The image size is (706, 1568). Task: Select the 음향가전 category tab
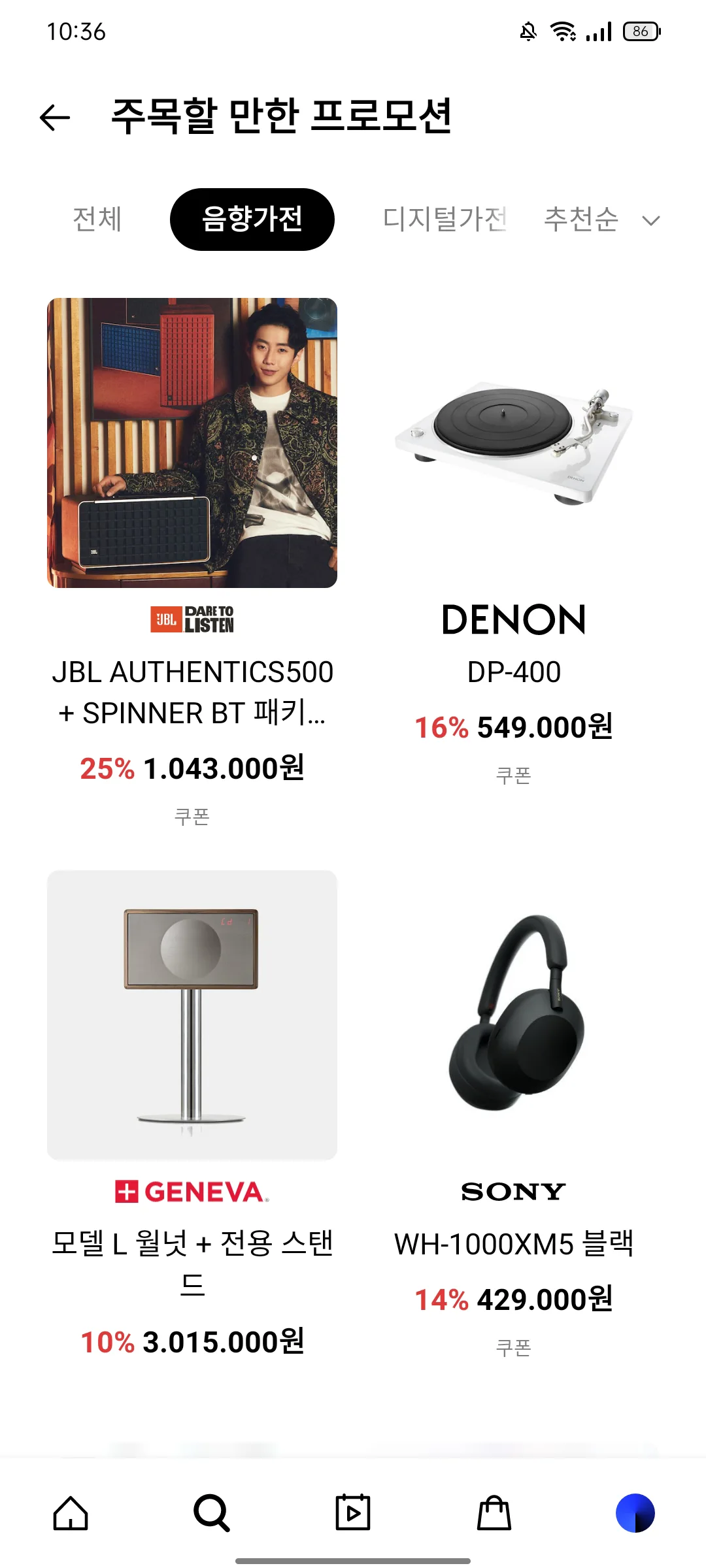pos(252,220)
